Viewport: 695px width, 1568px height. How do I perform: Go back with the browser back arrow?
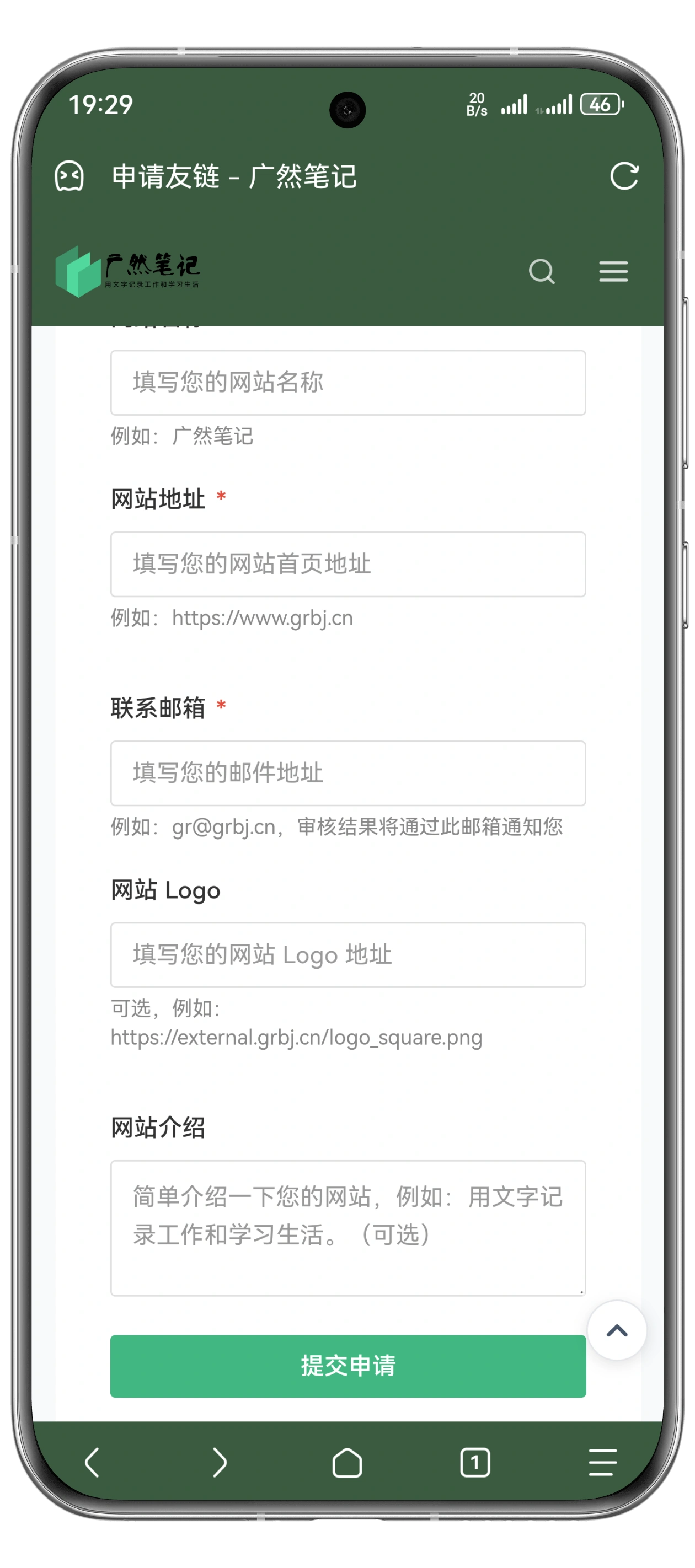click(92, 1463)
